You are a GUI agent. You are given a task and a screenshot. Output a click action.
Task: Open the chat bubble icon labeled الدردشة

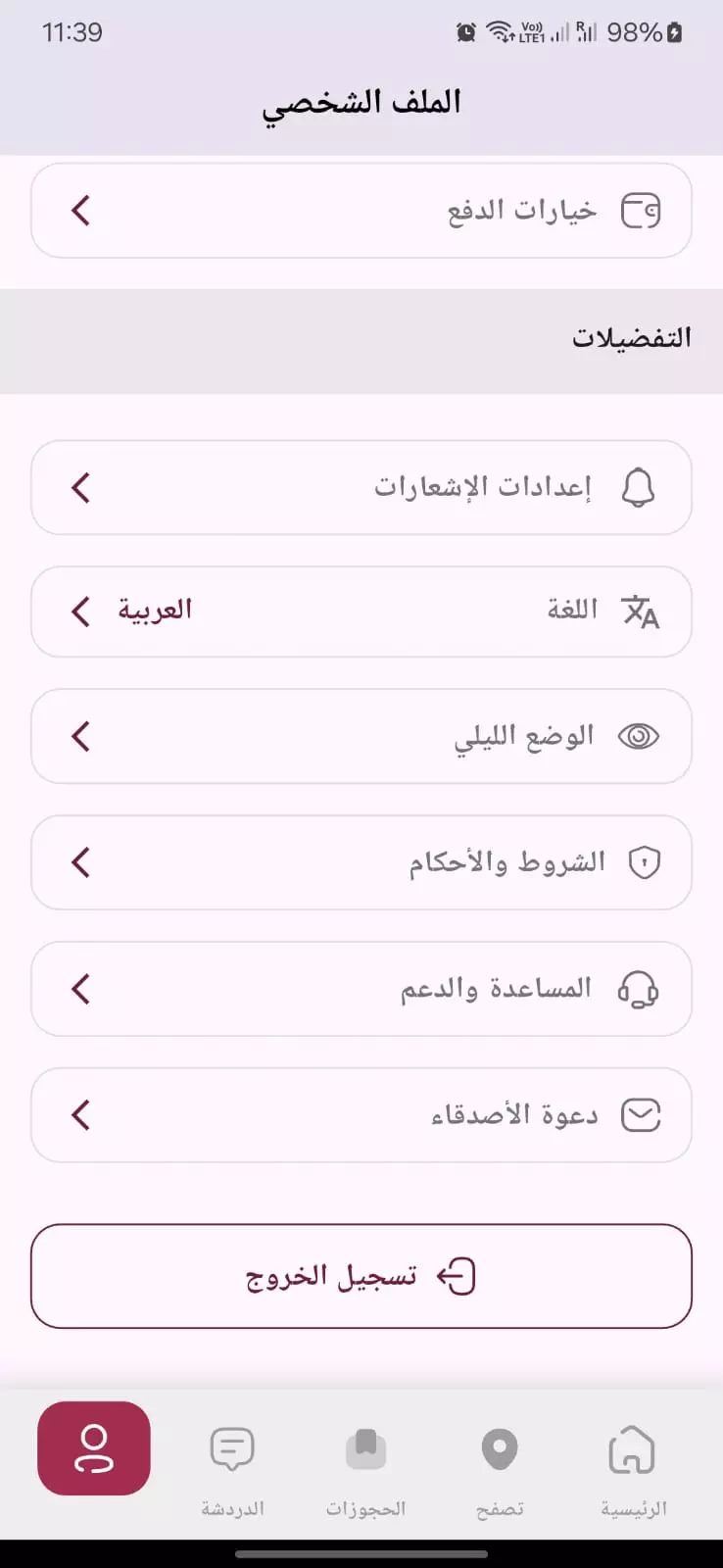click(x=231, y=1448)
